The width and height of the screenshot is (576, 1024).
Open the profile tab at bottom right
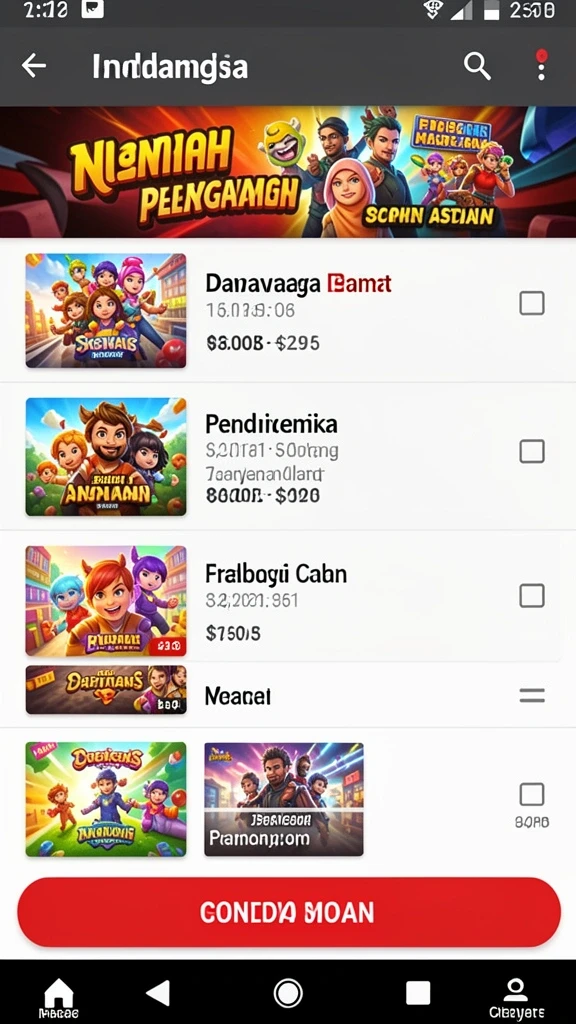coord(516,999)
